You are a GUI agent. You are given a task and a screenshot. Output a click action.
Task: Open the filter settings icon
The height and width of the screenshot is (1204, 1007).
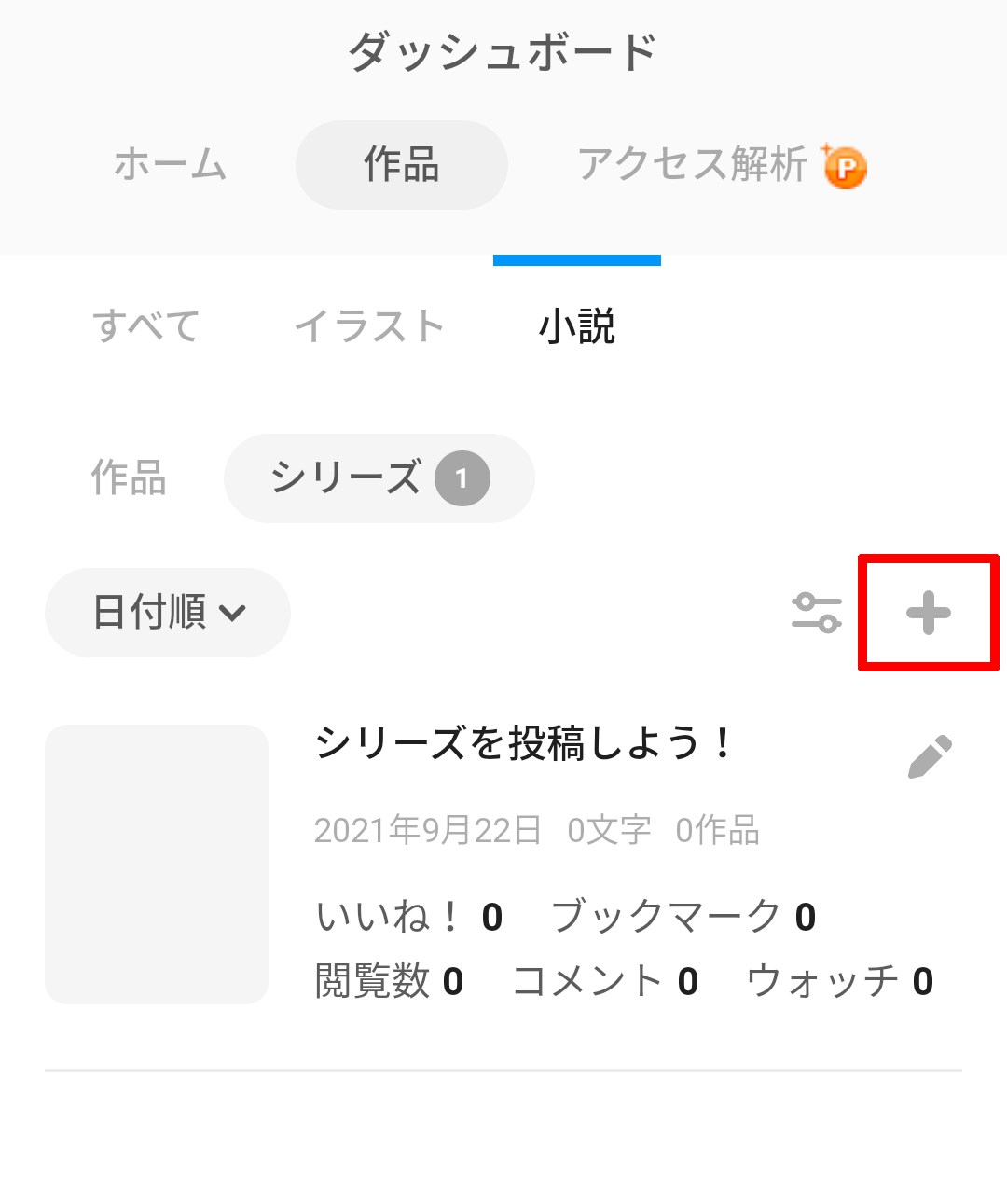pyautogui.click(x=816, y=613)
